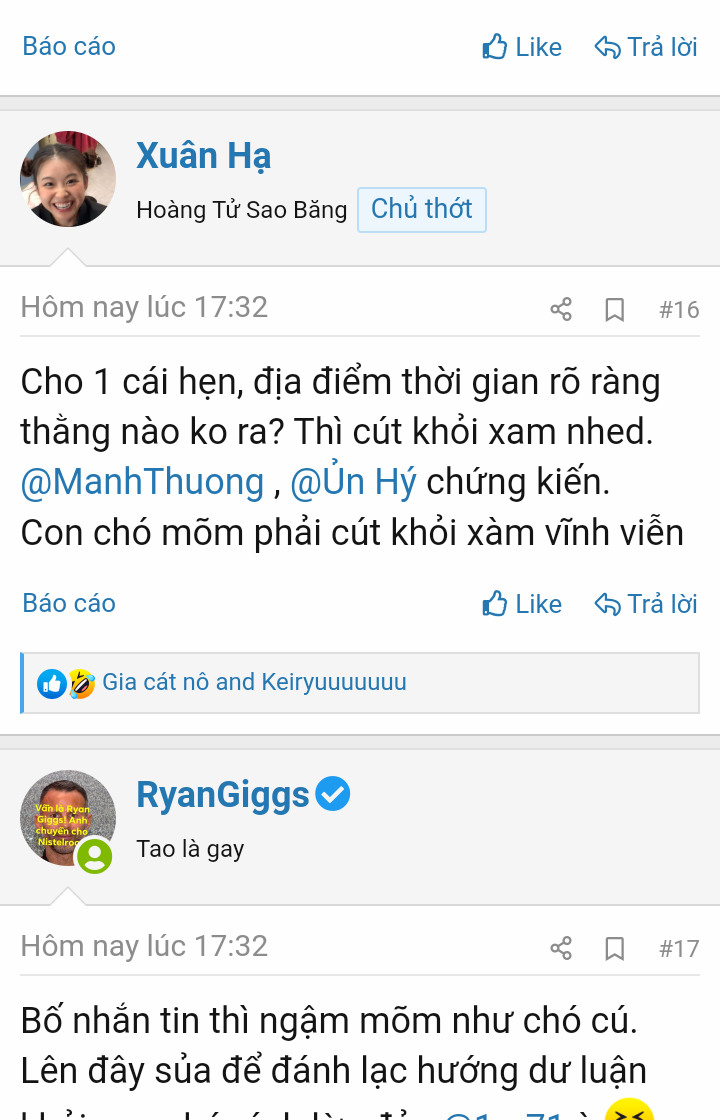The width and height of the screenshot is (720, 1120).
Task: Bookmark post #16
Action: [x=615, y=310]
